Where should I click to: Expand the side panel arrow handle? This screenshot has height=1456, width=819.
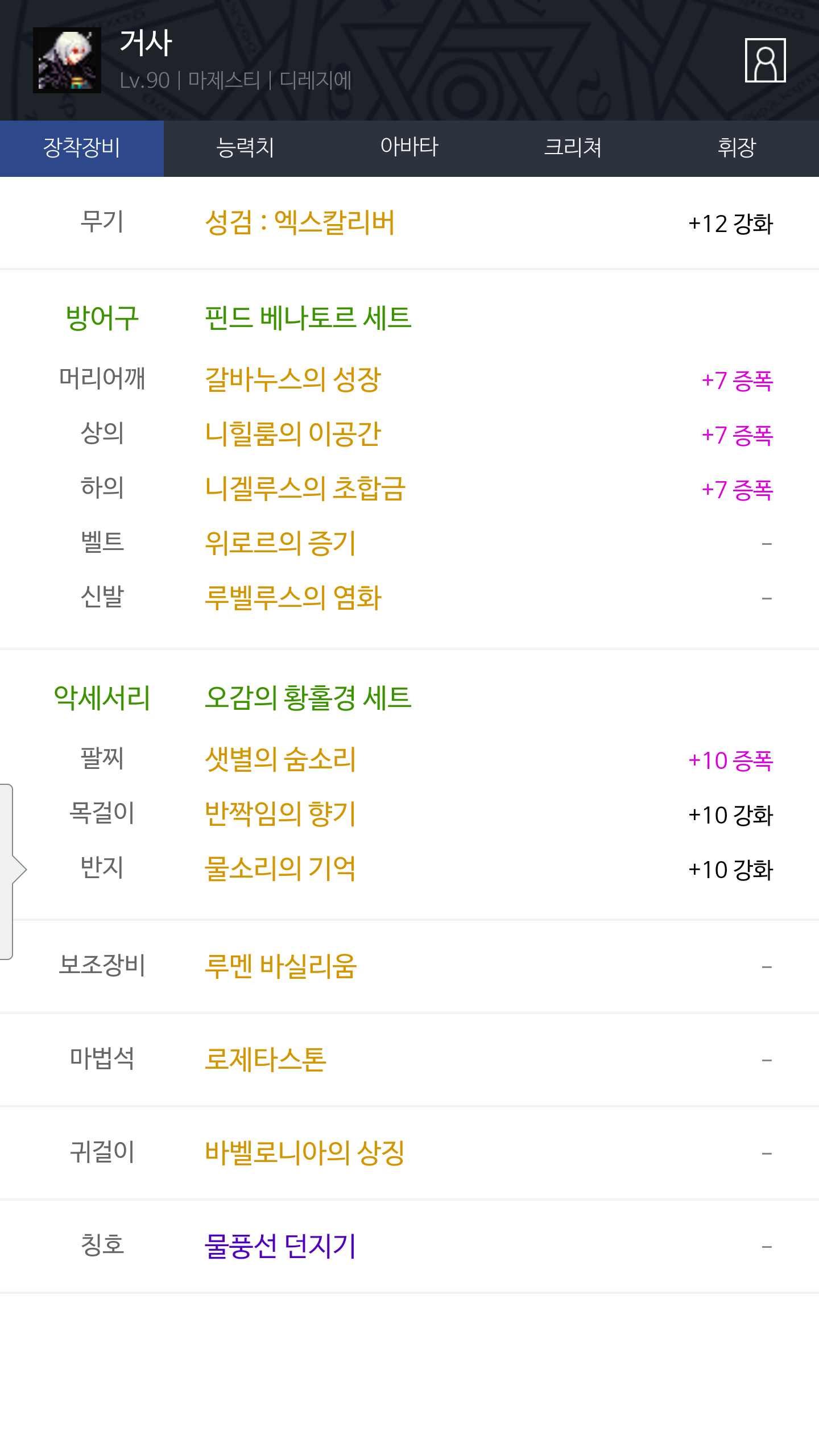(x=13, y=870)
